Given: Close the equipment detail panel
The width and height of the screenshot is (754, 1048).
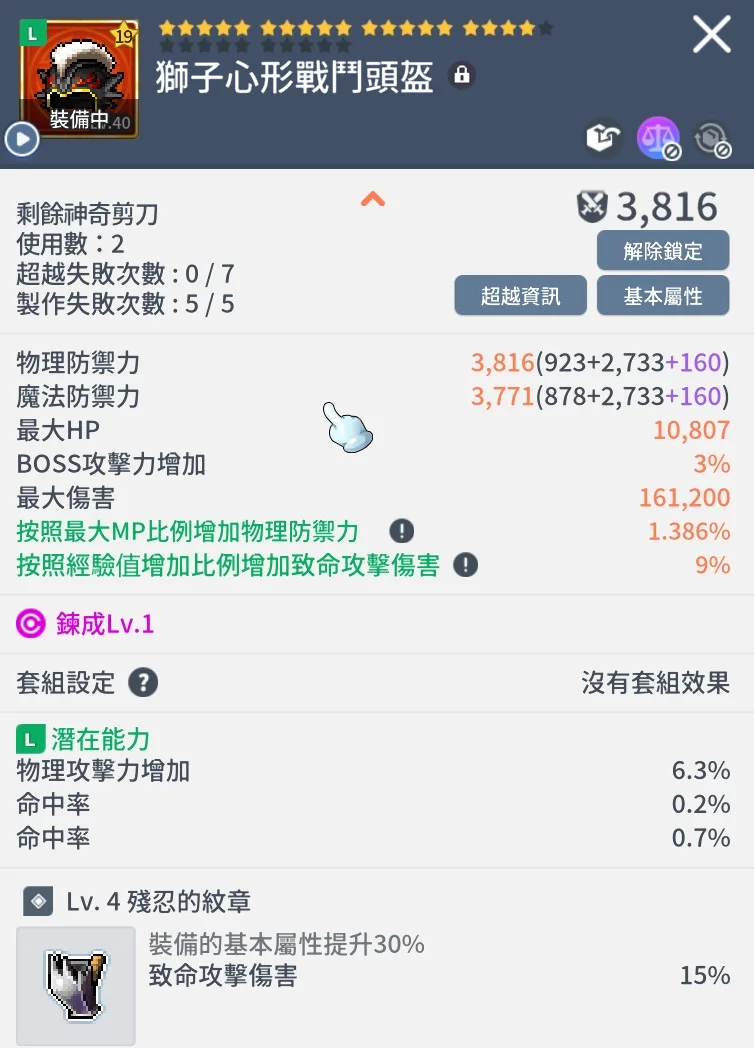Looking at the screenshot, I should tap(712, 35).
